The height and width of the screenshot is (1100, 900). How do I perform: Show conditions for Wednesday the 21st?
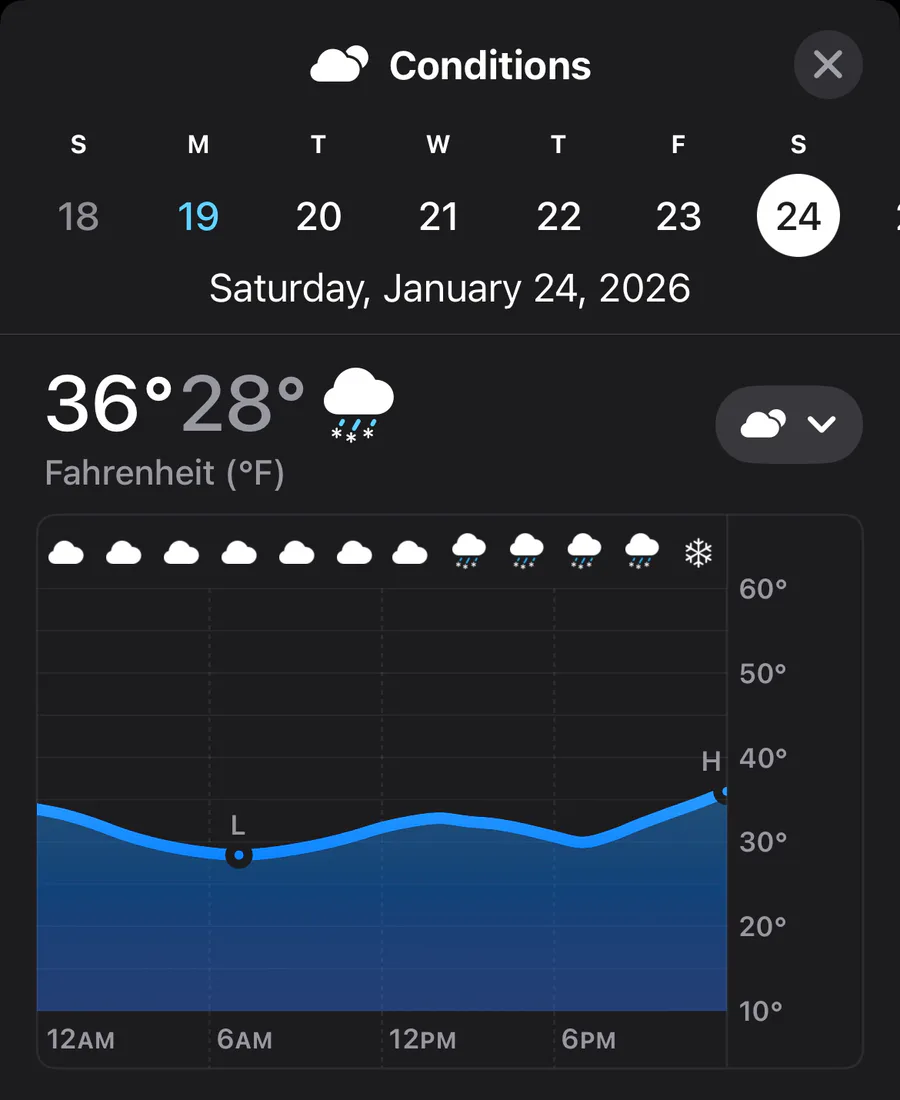(x=438, y=216)
